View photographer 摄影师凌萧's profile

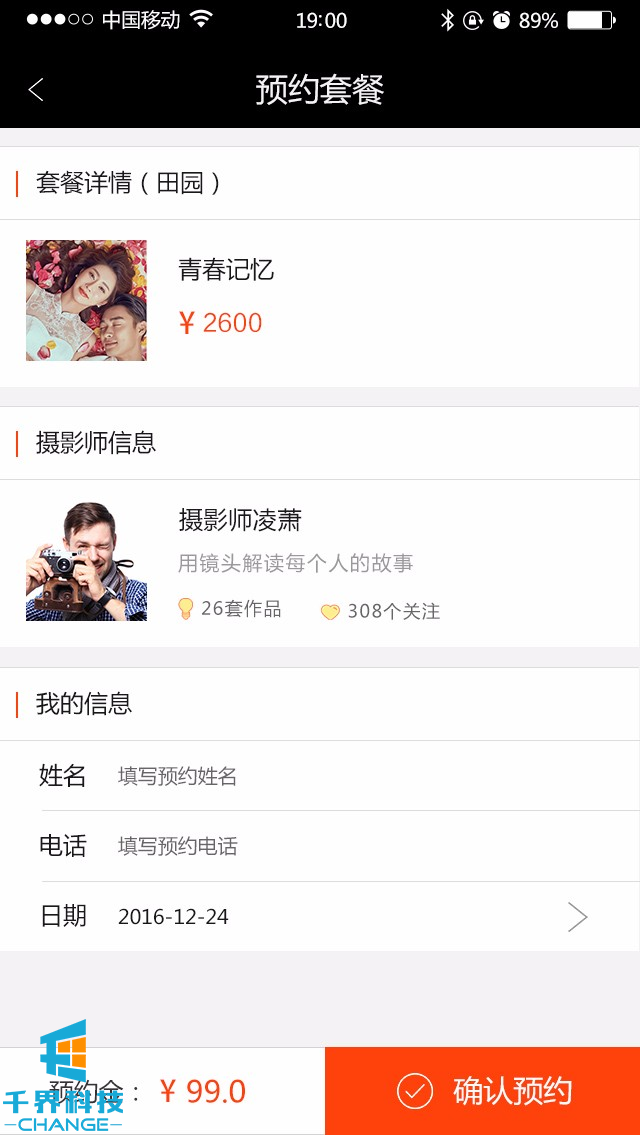(x=240, y=520)
